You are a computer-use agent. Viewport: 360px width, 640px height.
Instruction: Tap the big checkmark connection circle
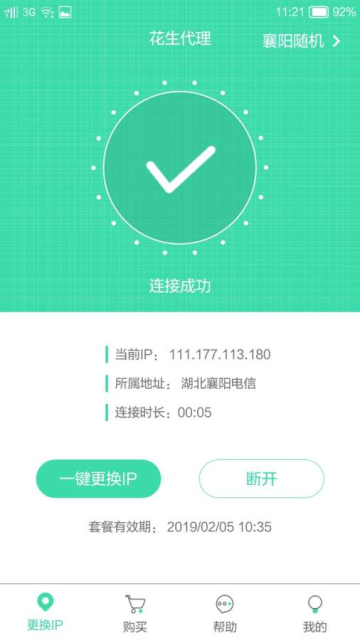tap(180, 168)
